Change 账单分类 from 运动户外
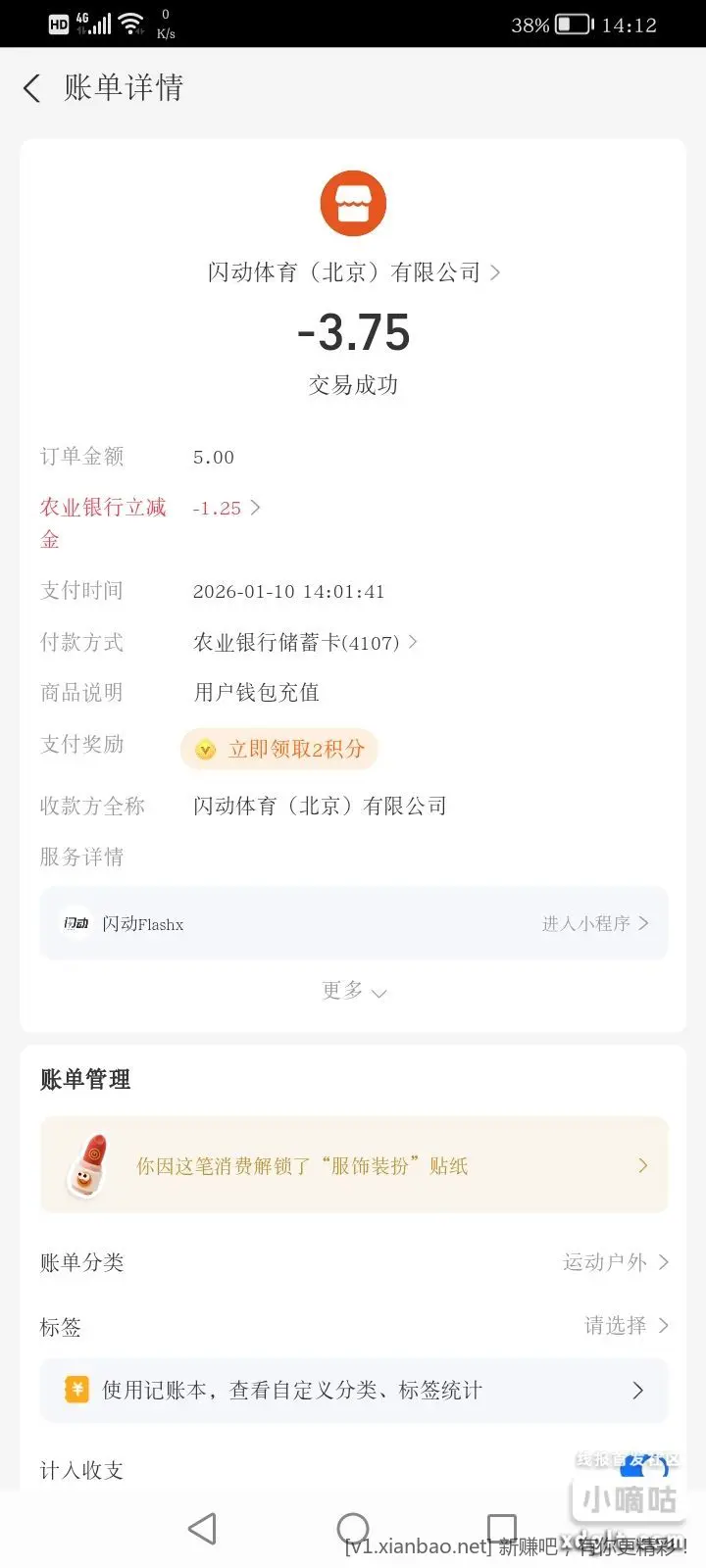Screen dimensions: 706x1568 [x=614, y=1262]
